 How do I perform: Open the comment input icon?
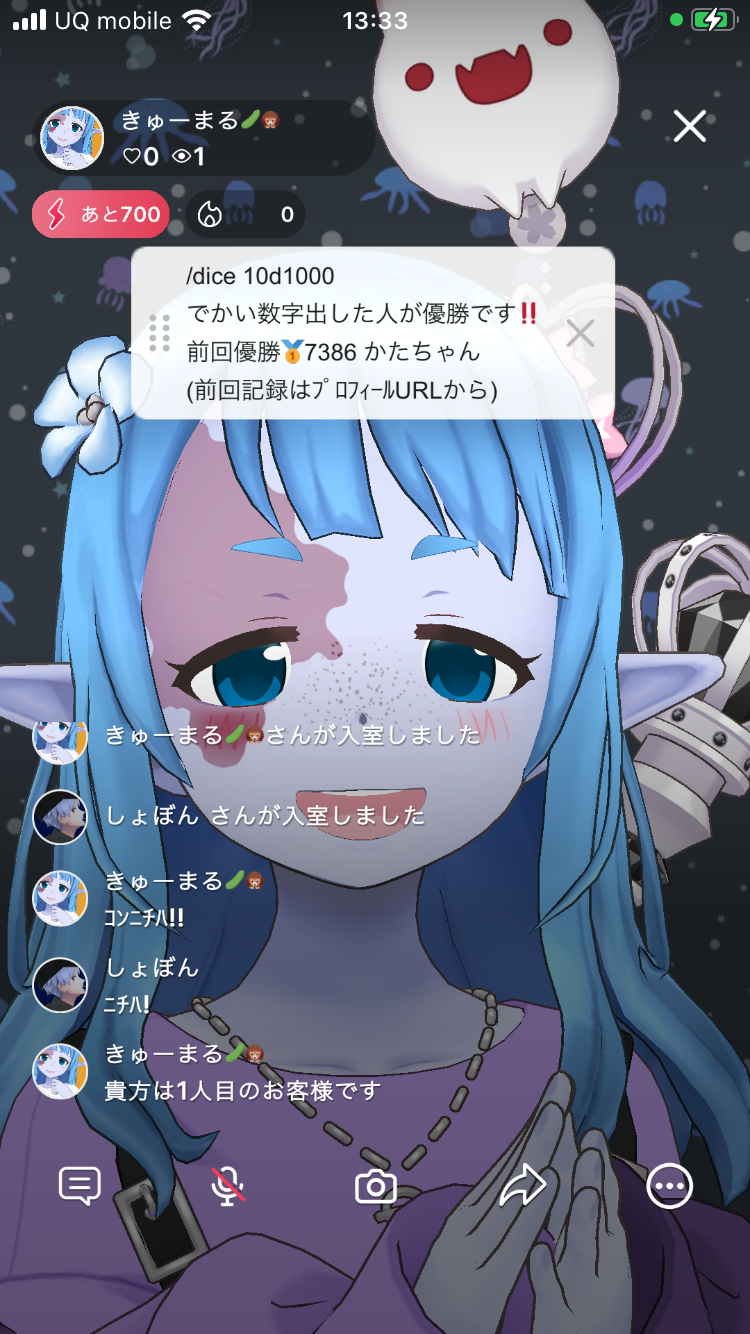[80, 1186]
